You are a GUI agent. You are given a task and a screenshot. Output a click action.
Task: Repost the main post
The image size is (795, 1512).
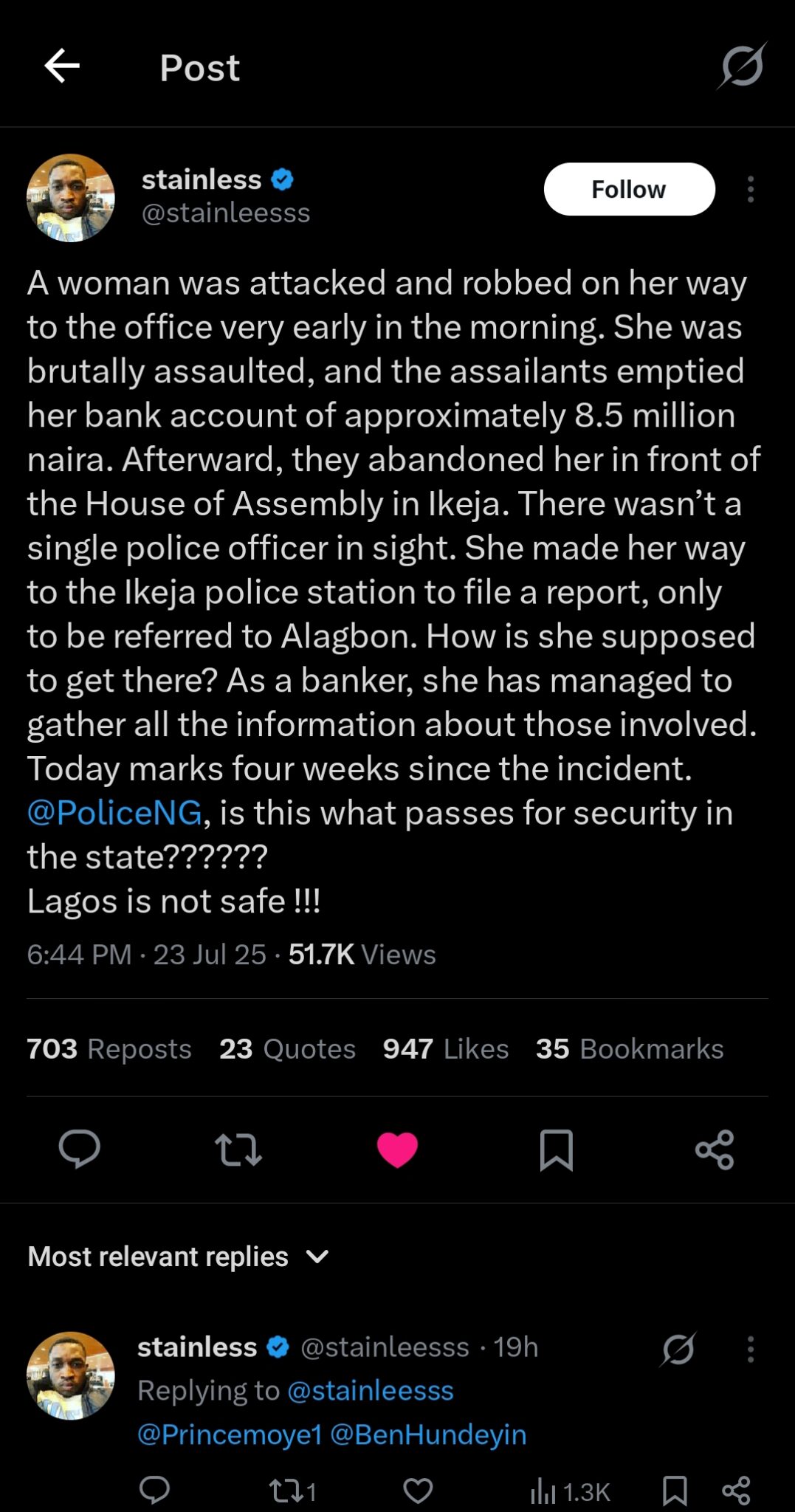[238, 1150]
